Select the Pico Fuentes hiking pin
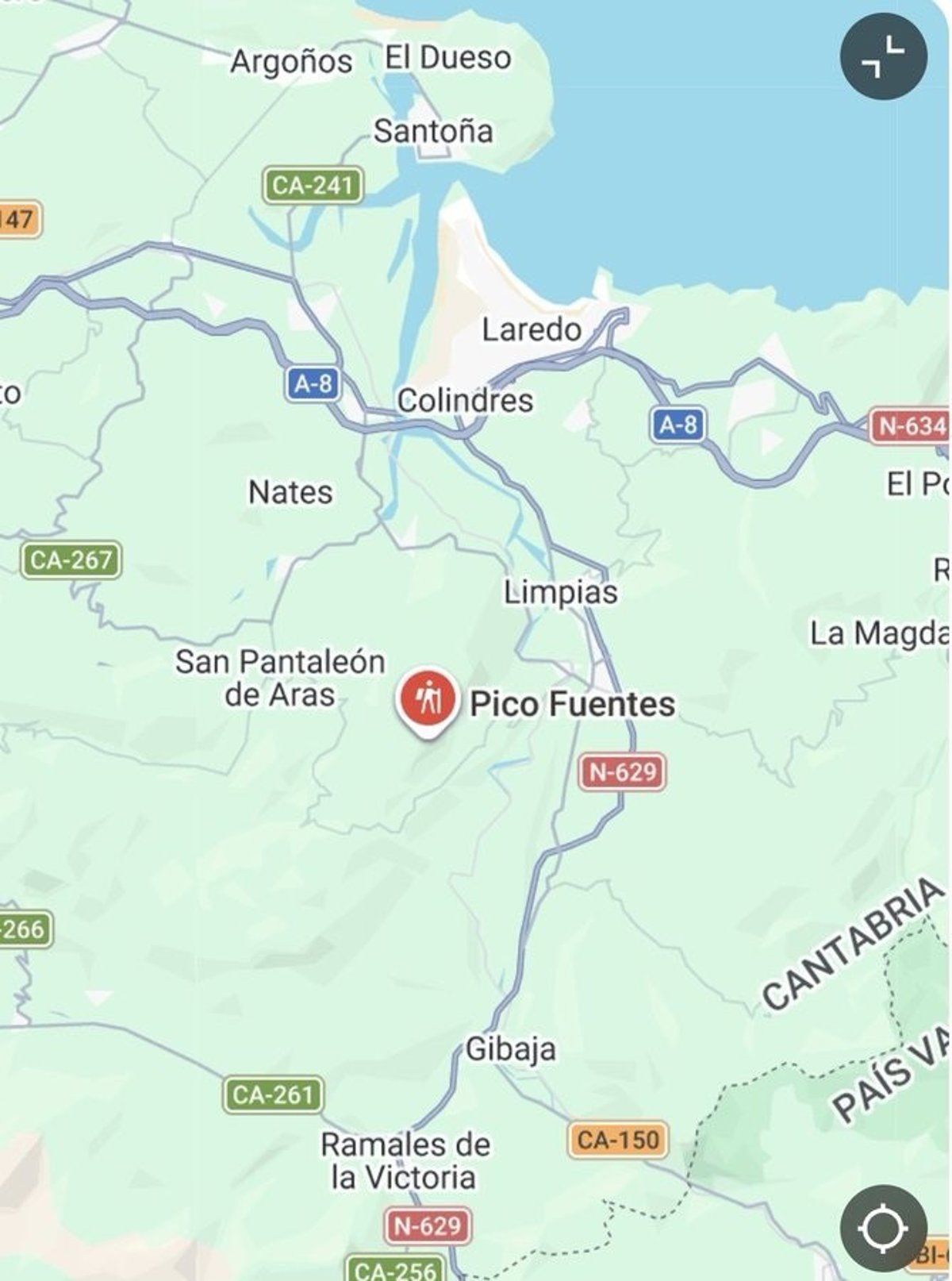Viewport: 952px width, 1281px height. tap(428, 699)
